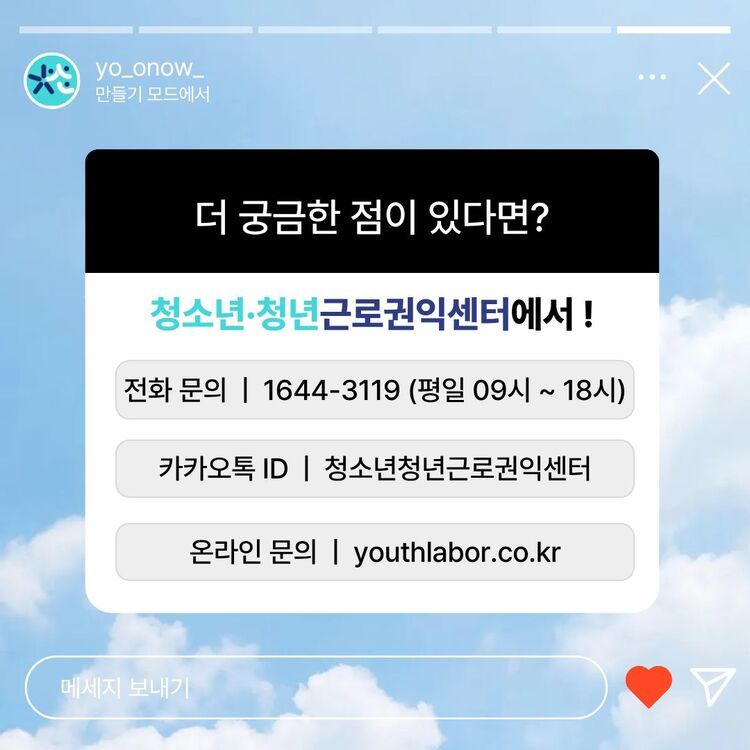Open yo_onow_ profile from avatar
Viewport: 750px width, 750px height.
pyautogui.click(x=51, y=80)
